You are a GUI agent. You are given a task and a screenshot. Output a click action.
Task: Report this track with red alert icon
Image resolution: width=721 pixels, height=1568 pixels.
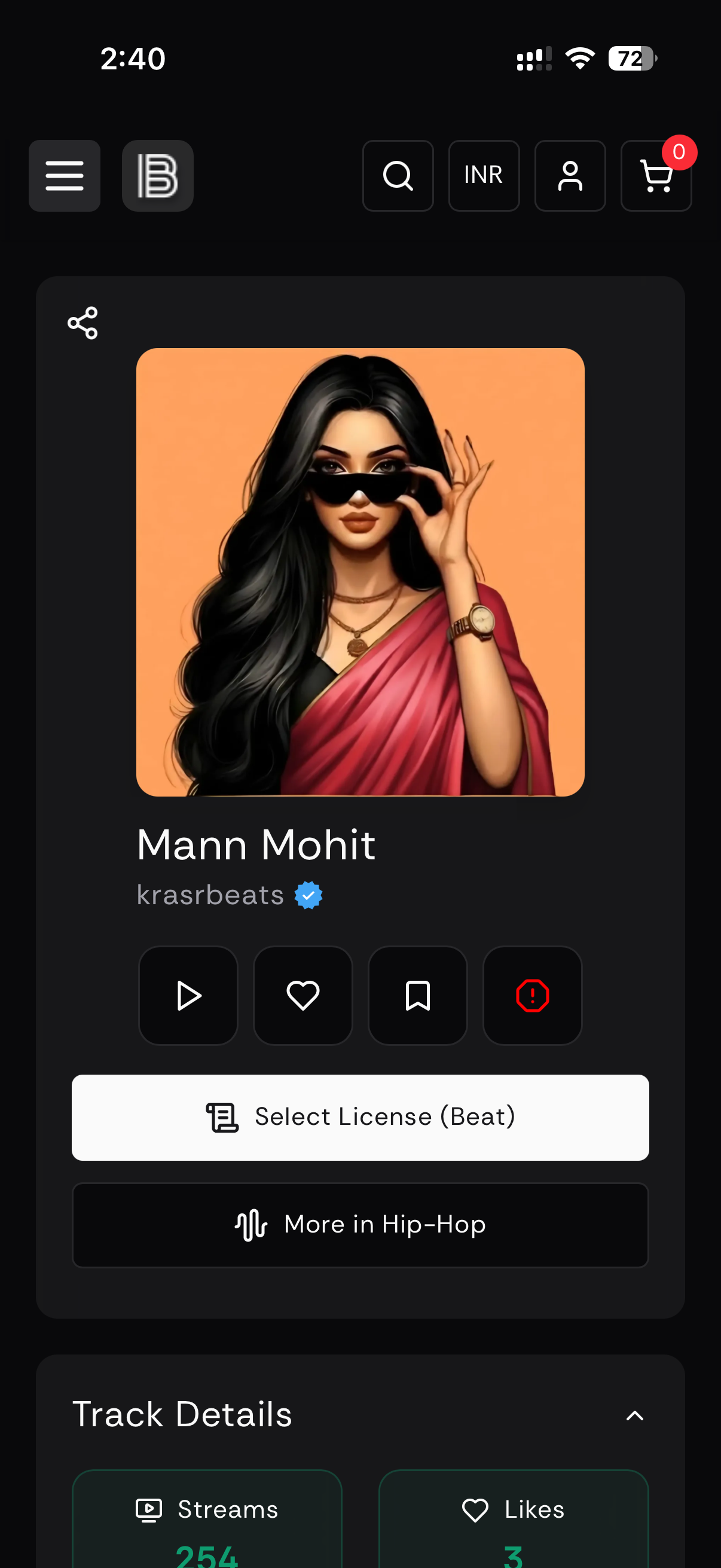tap(533, 996)
